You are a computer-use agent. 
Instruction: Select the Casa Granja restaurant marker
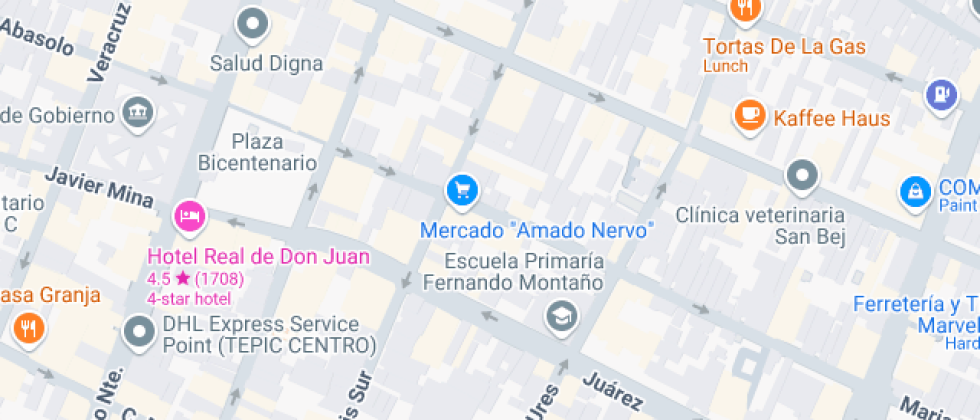[x=28, y=327]
